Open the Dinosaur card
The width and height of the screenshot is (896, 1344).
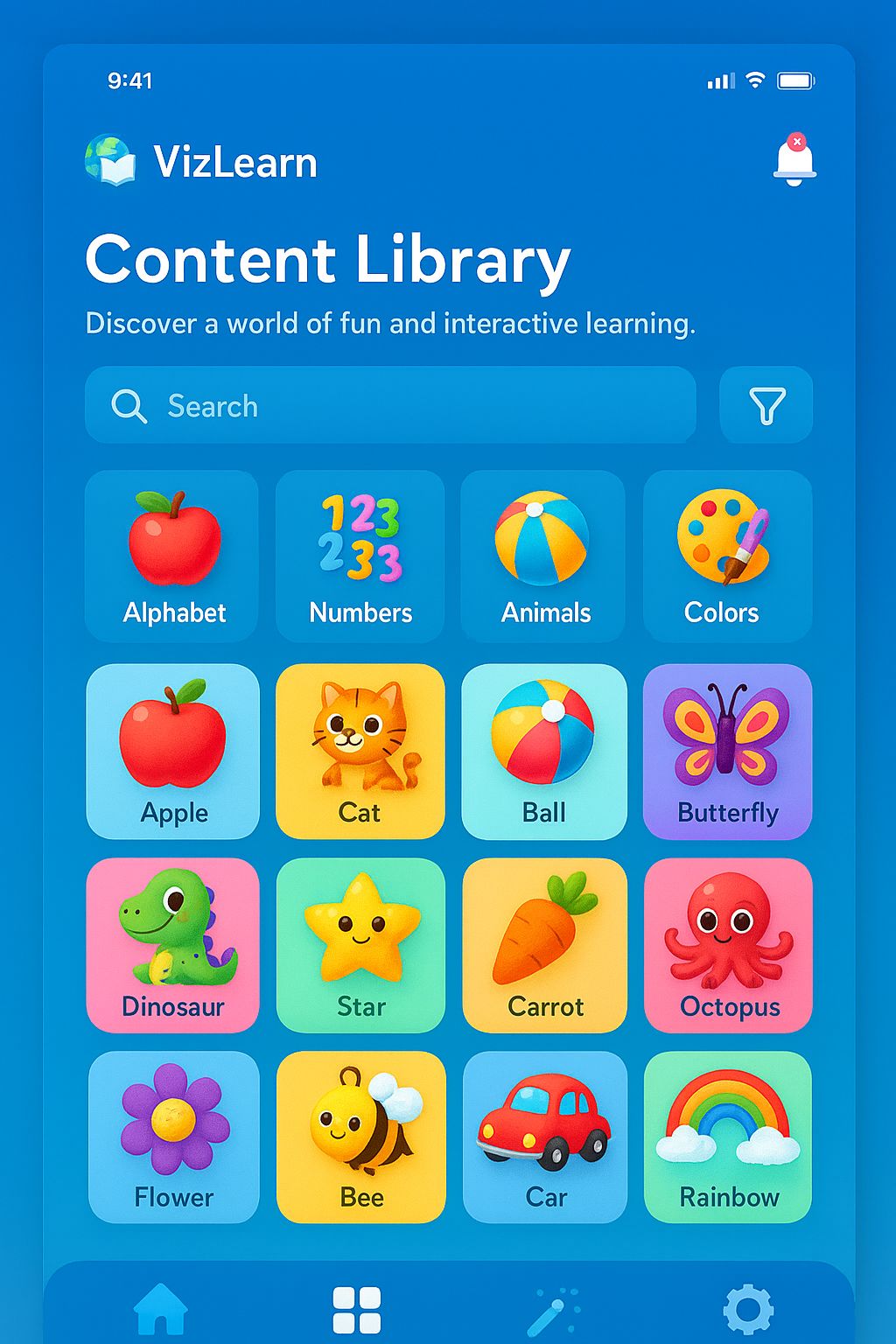pyautogui.click(x=172, y=945)
